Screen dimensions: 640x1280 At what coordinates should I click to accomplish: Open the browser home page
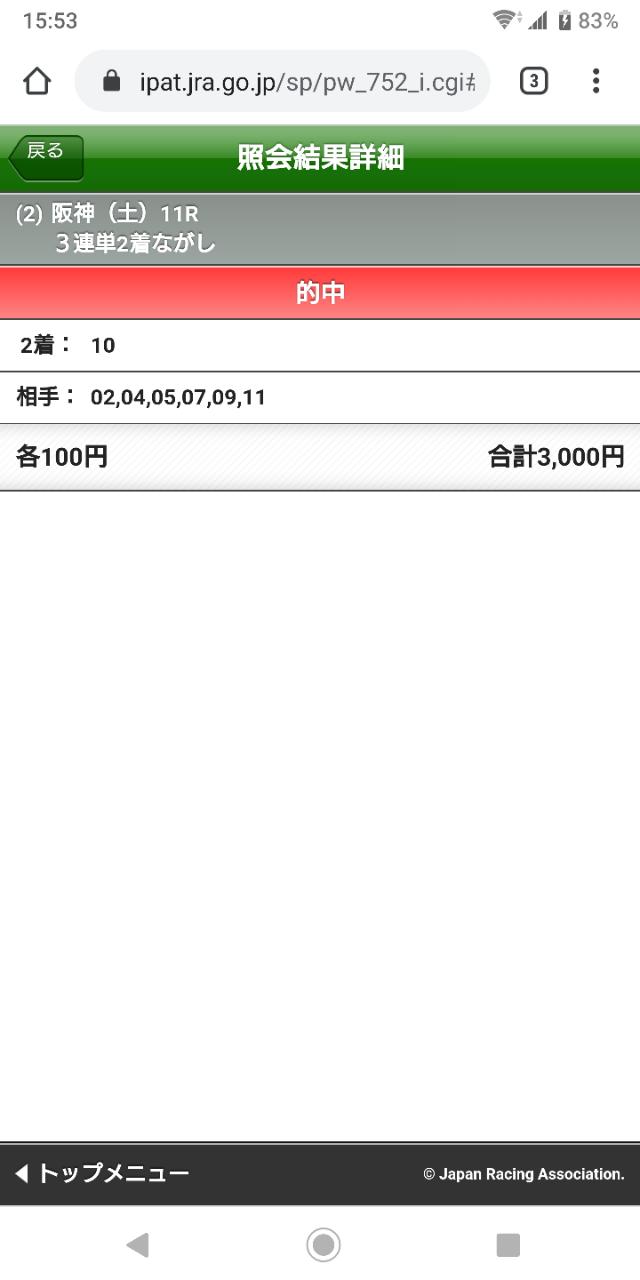37,81
